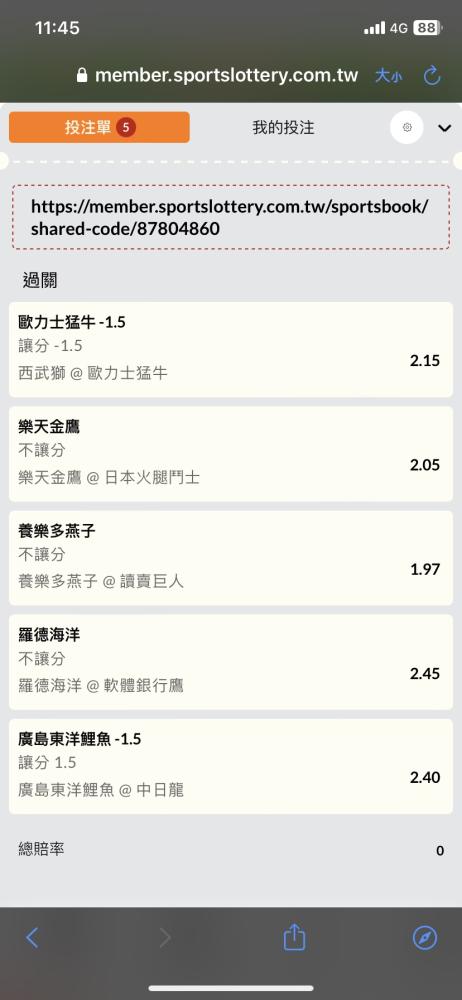
Task: Open the bet slip settings gear
Action: tap(406, 128)
